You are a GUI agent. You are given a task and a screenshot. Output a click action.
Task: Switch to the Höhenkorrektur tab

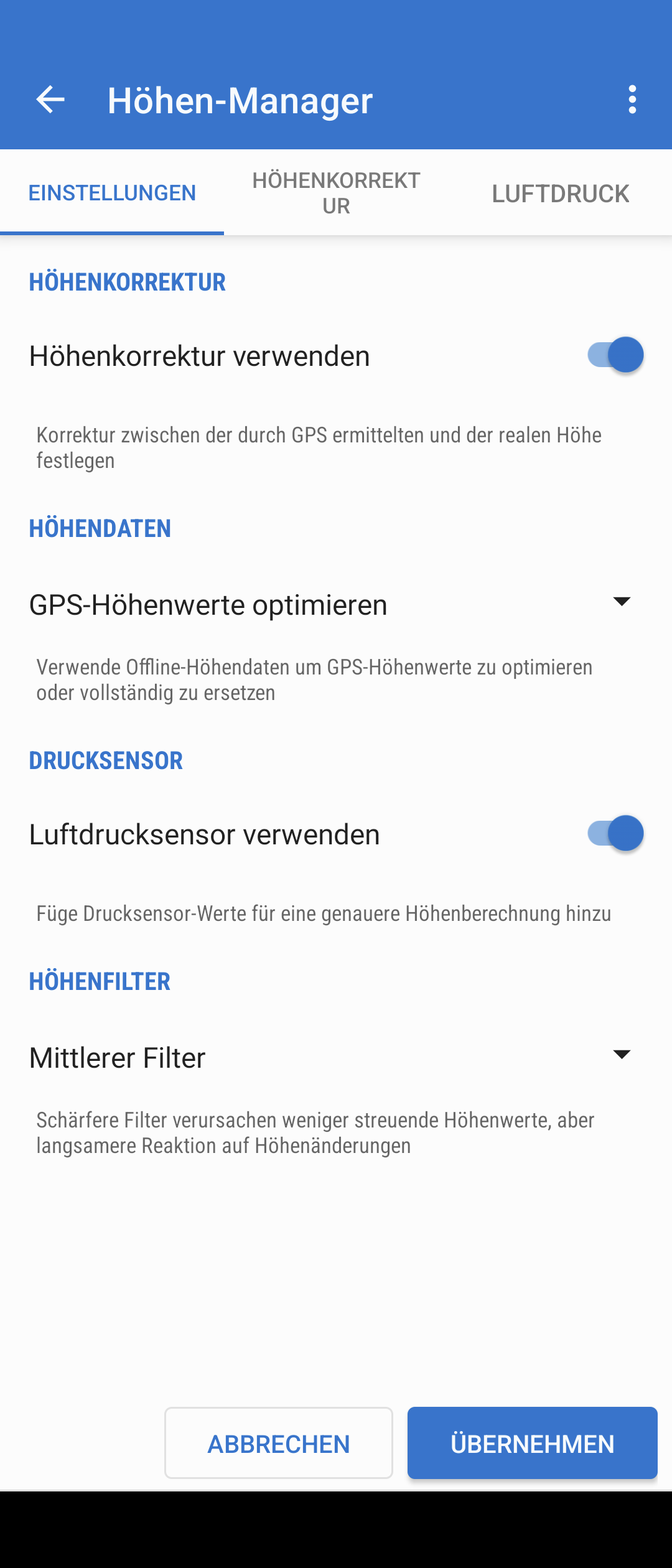pyautogui.click(x=336, y=193)
